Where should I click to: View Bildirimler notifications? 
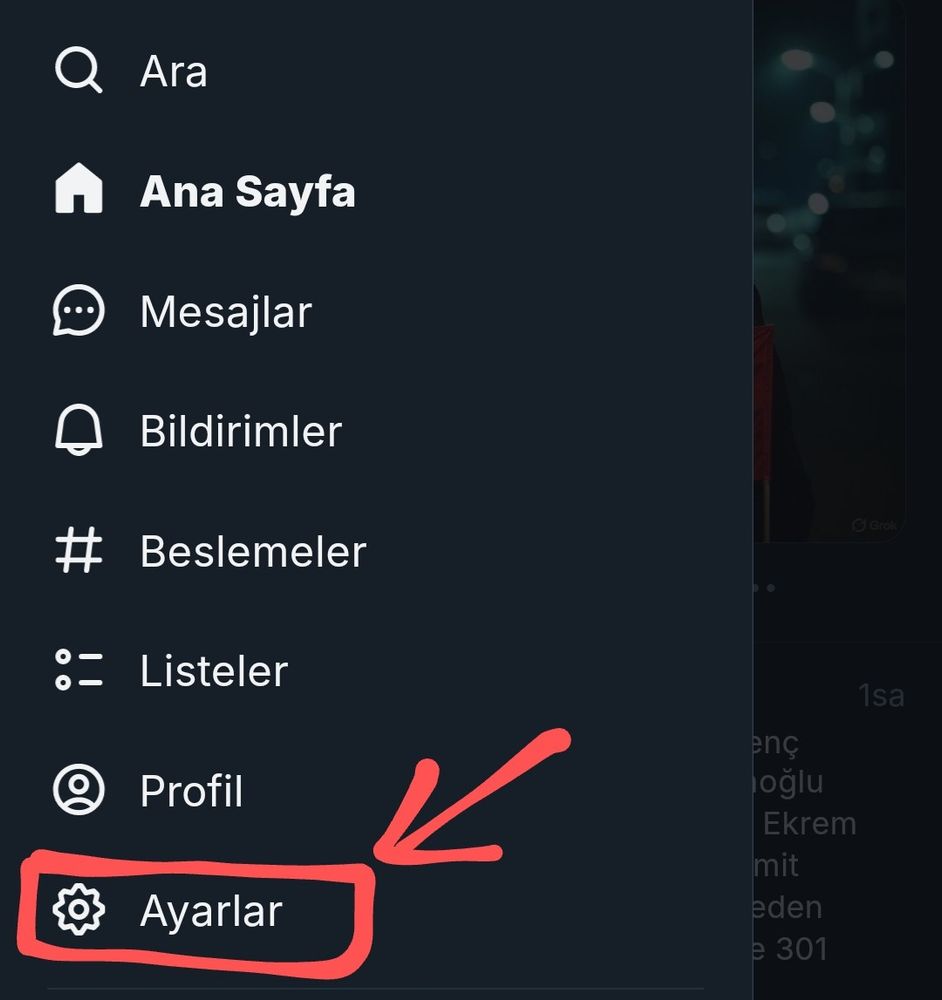240,432
